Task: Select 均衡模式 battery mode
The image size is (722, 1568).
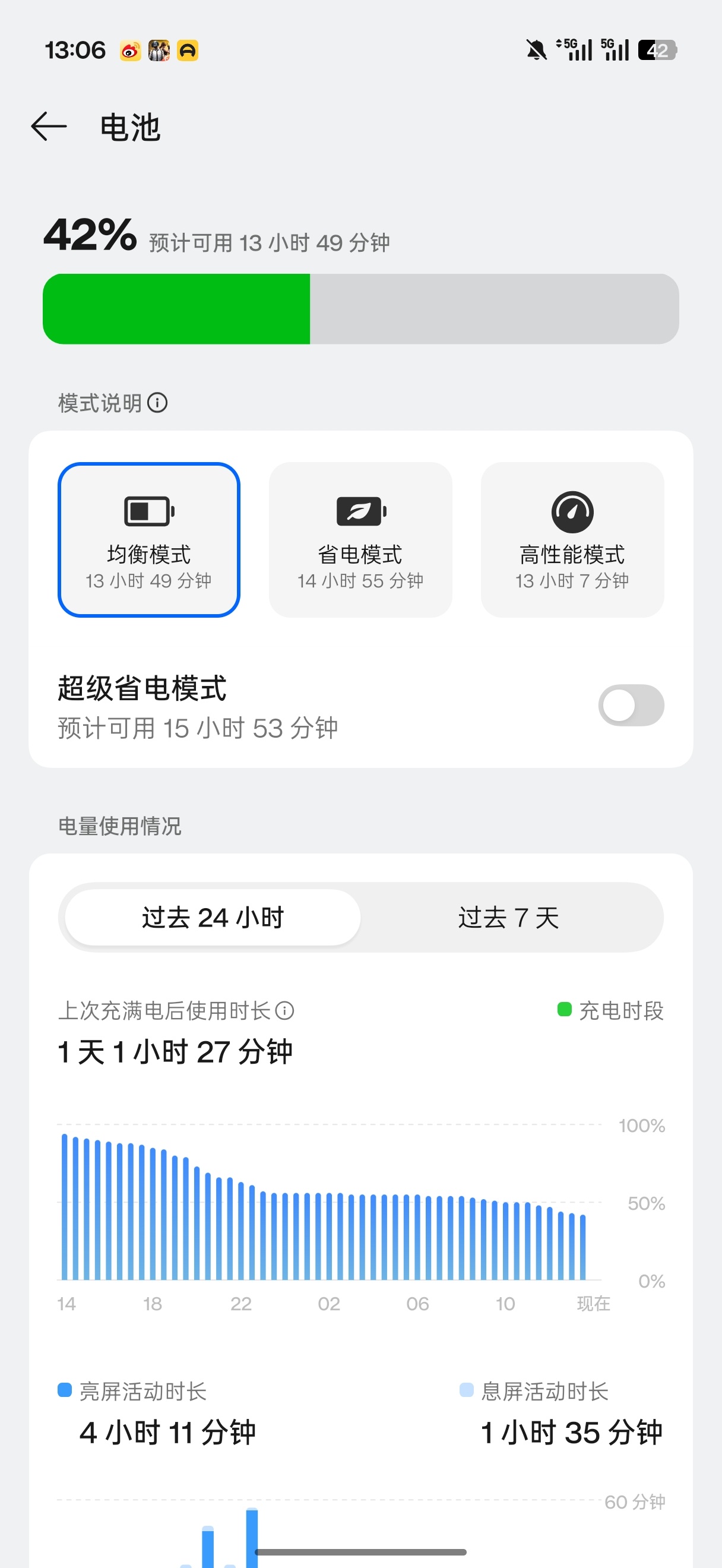Action: coord(149,540)
